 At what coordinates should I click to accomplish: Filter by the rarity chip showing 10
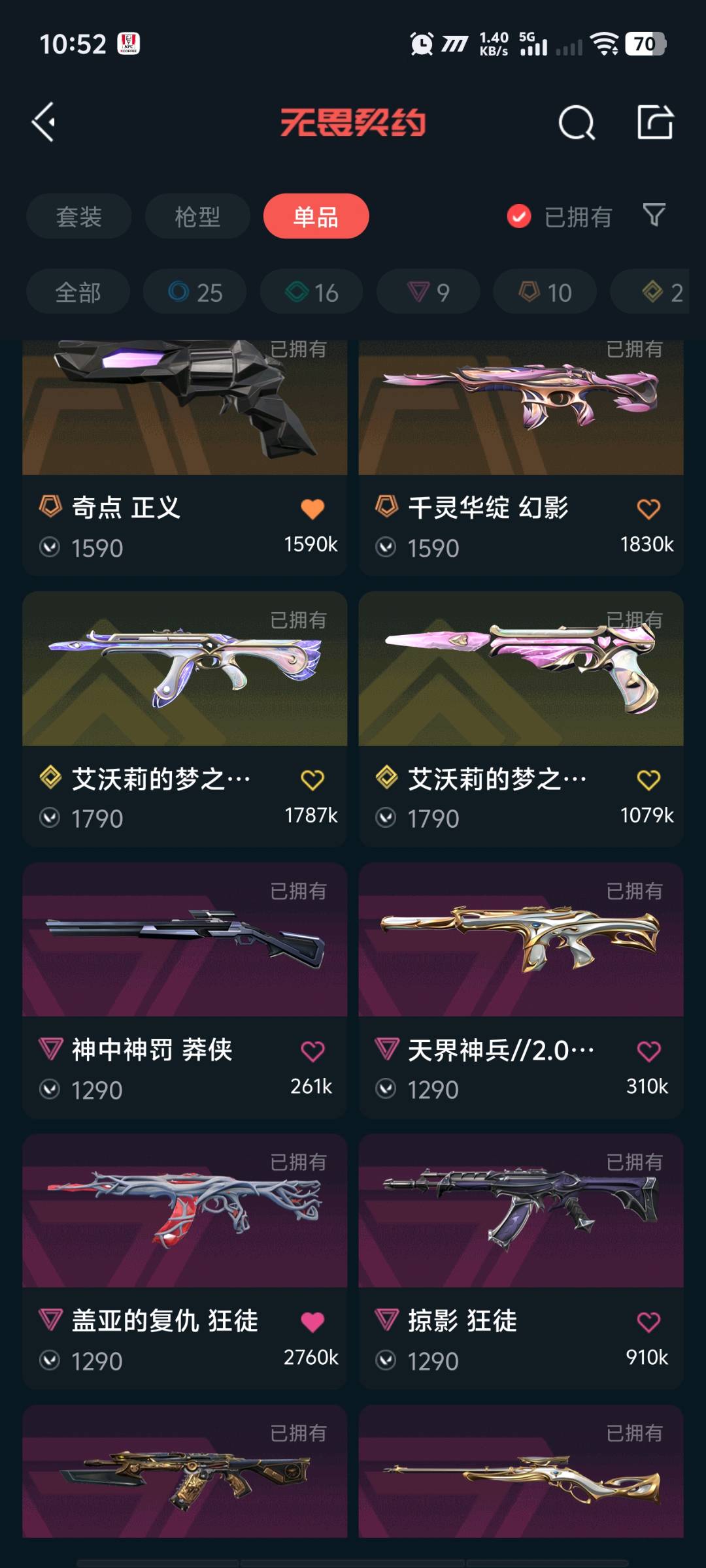tap(545, 292)
